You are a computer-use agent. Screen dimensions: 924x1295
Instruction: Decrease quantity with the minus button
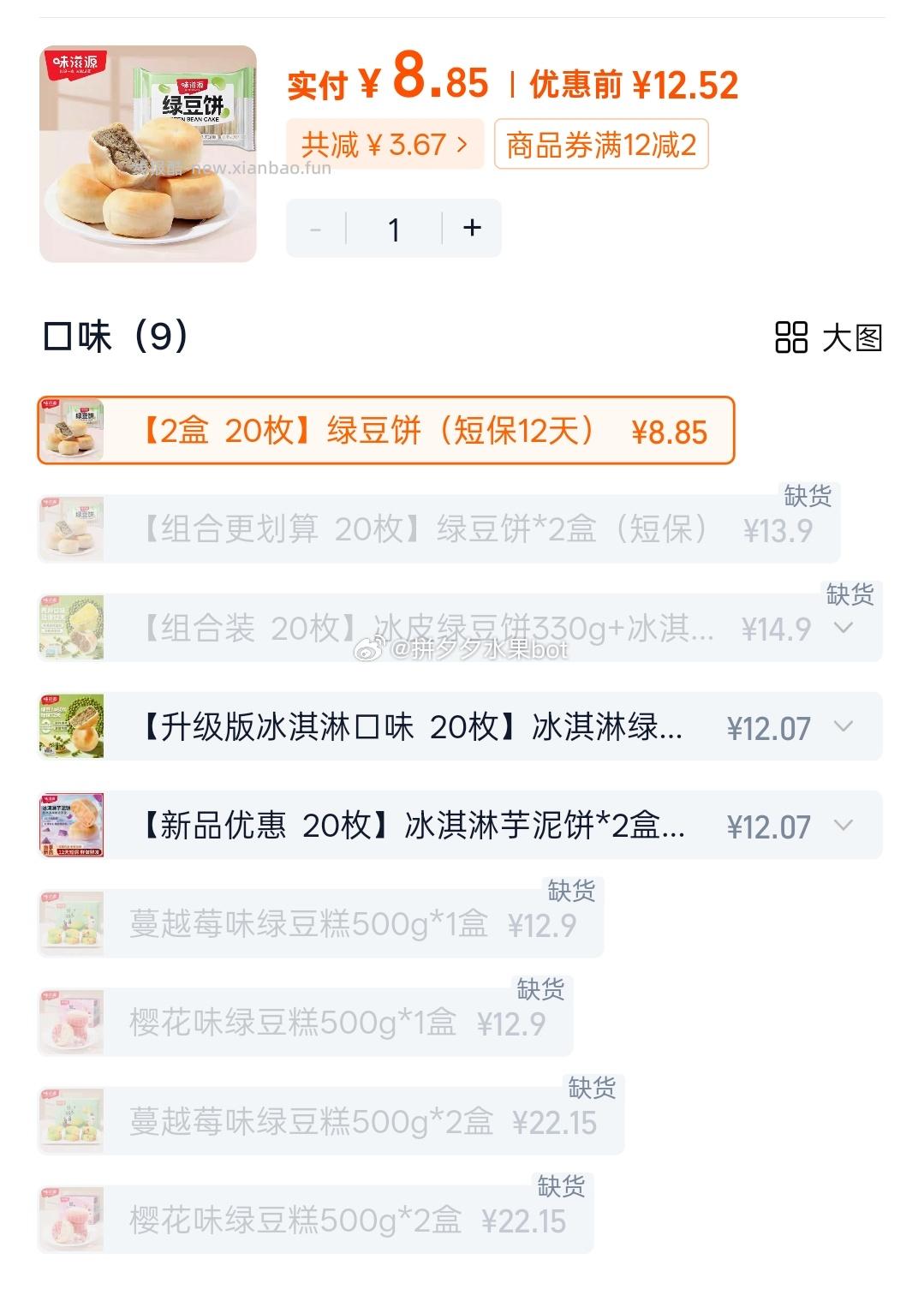click(x=316, y=228)
